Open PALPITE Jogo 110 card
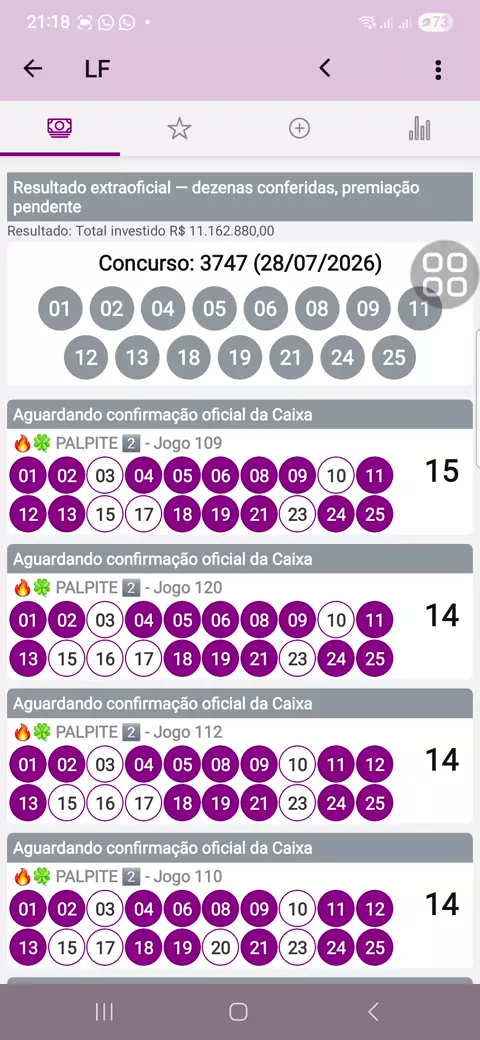Viewport: 480px width, 1040px height. 240,901
